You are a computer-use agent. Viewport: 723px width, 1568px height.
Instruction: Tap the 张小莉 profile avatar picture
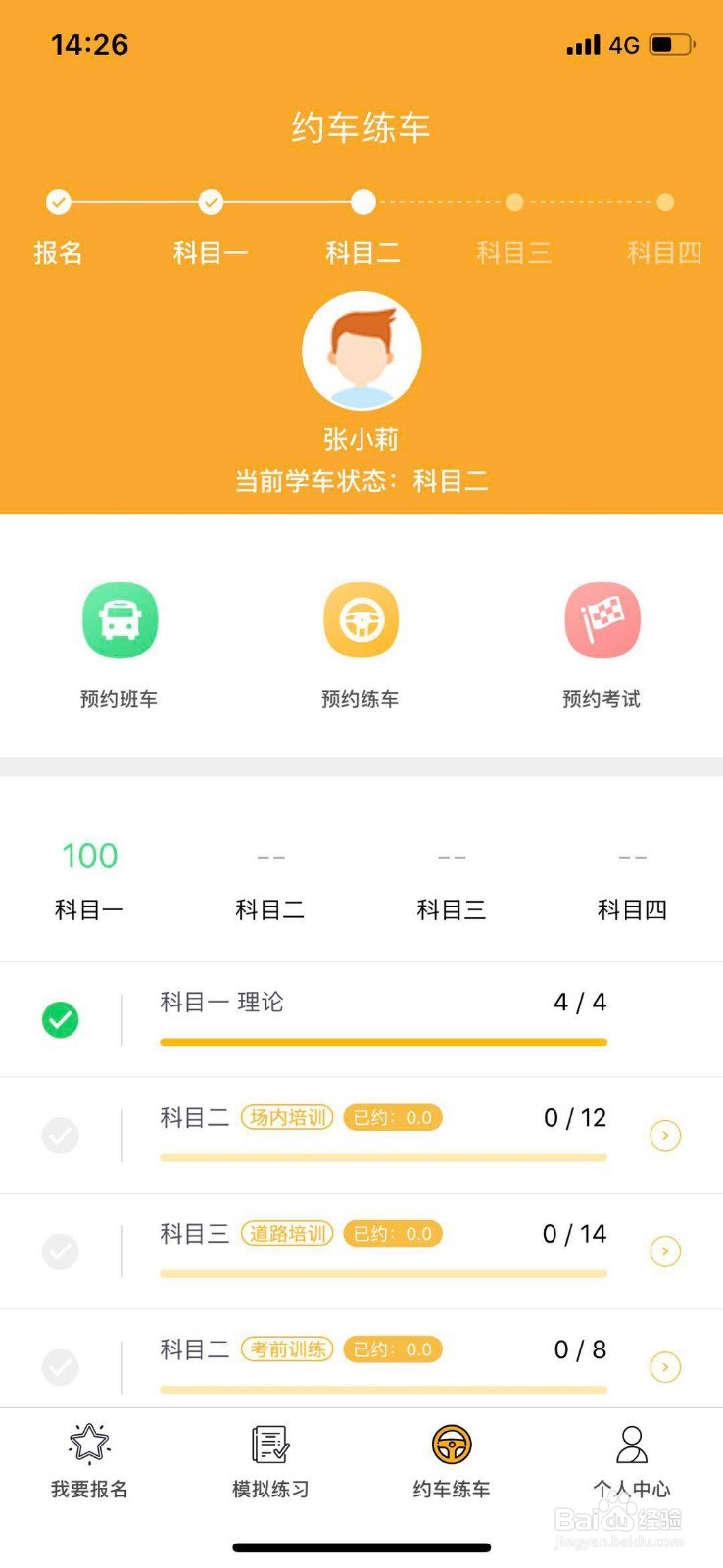point(361,351)
